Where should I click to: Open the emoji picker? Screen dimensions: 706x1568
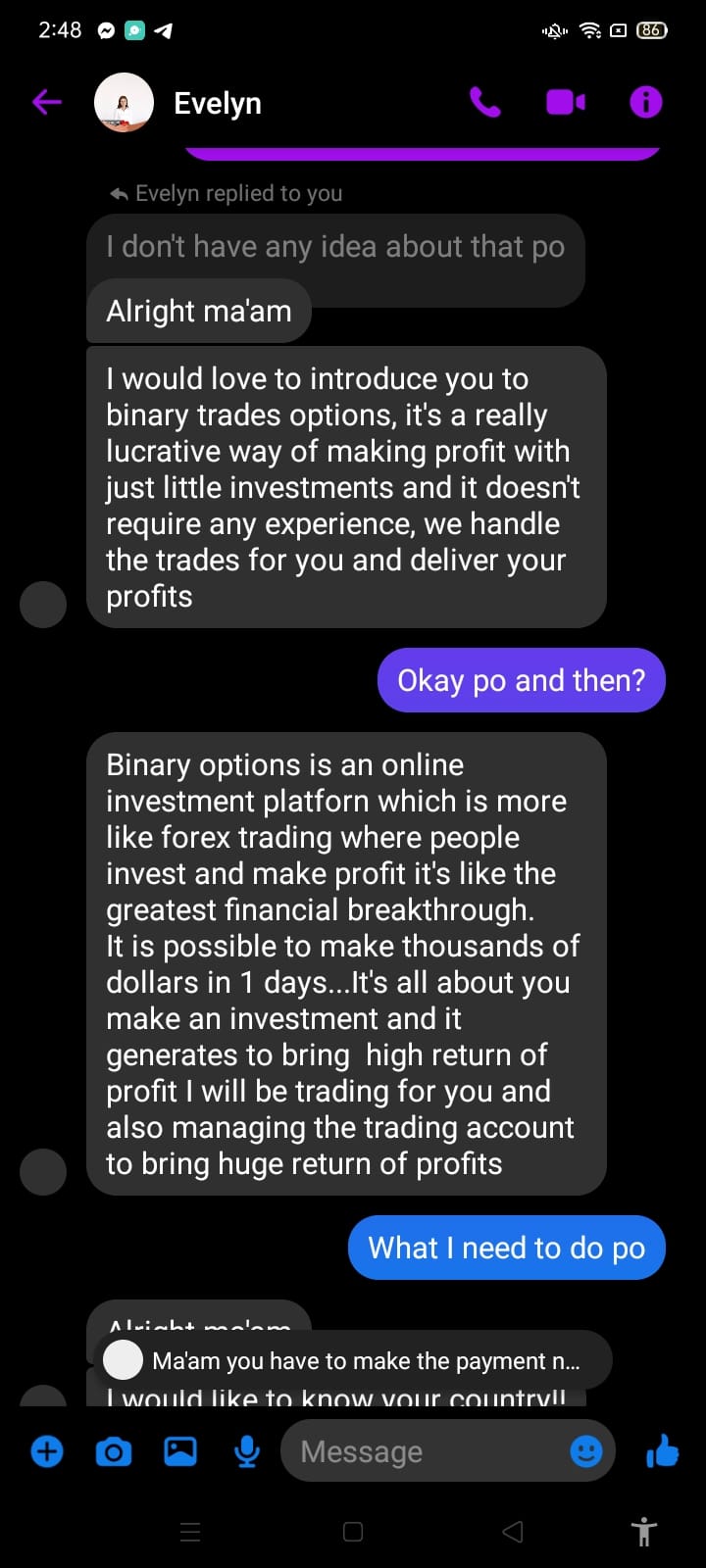pos(586,1451)
